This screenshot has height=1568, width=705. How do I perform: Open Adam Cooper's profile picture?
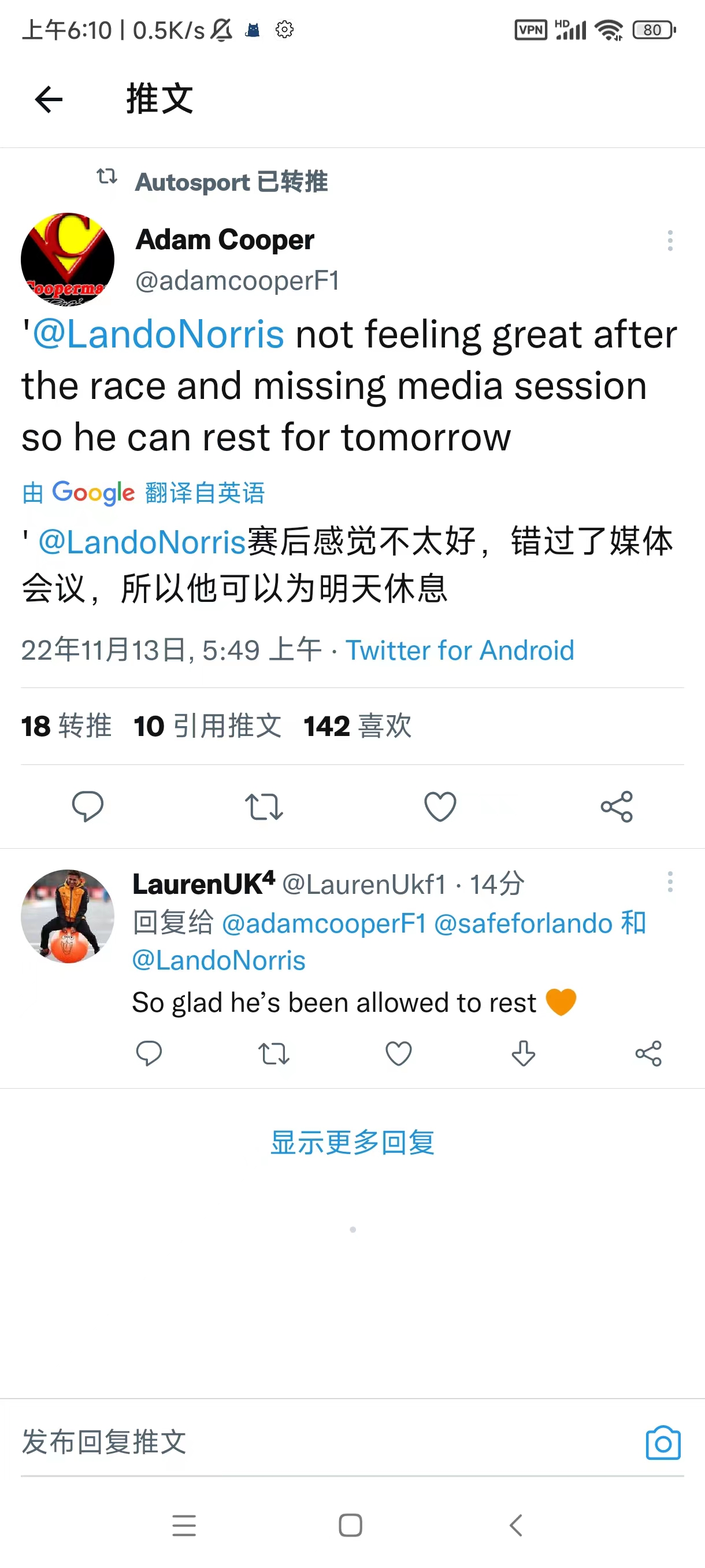pos(68,259)
